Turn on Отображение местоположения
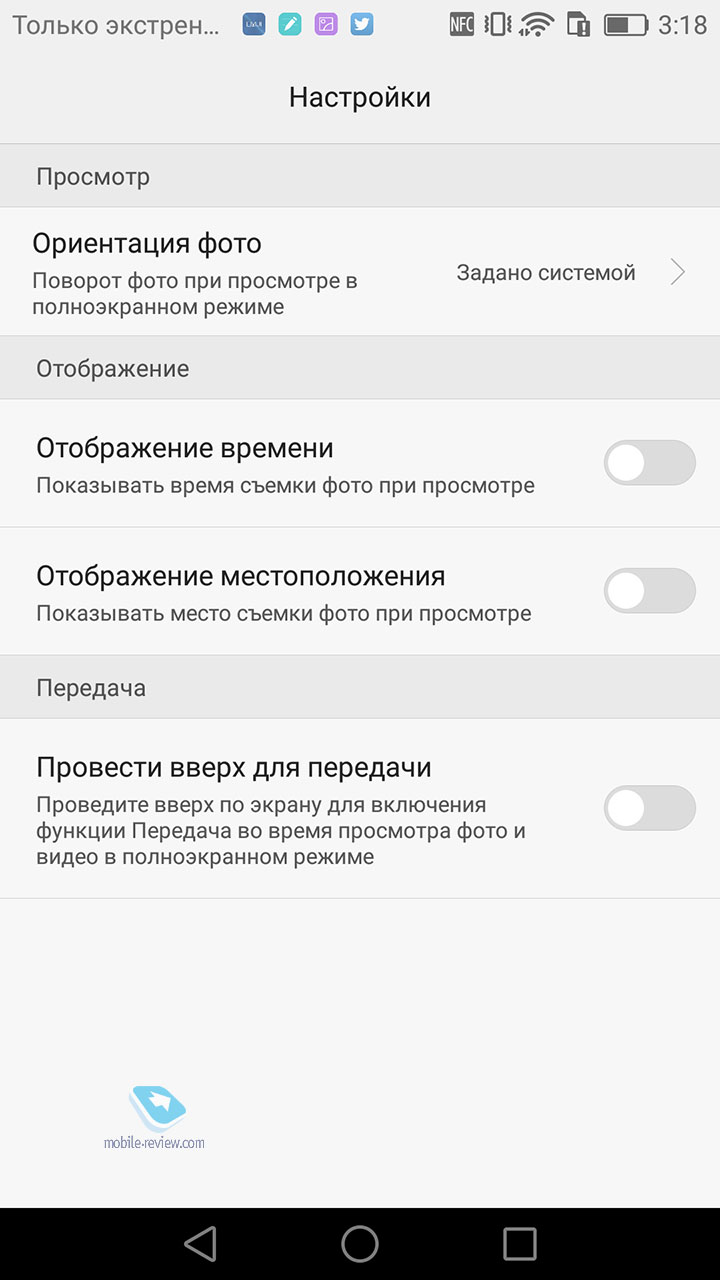Image resolution: width=720 pixels, height=1280 pixels. 650,591
